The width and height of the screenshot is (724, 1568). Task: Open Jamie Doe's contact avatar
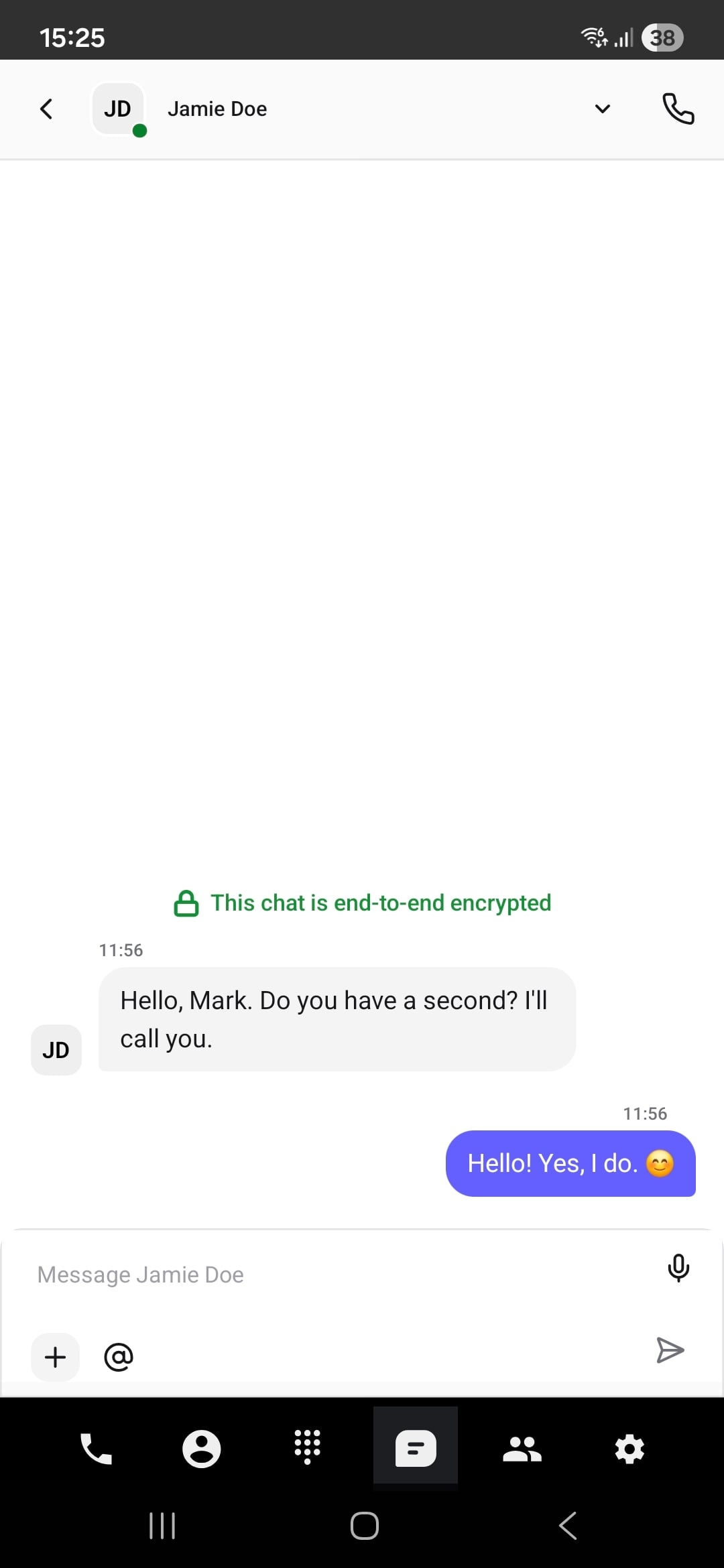118,109
